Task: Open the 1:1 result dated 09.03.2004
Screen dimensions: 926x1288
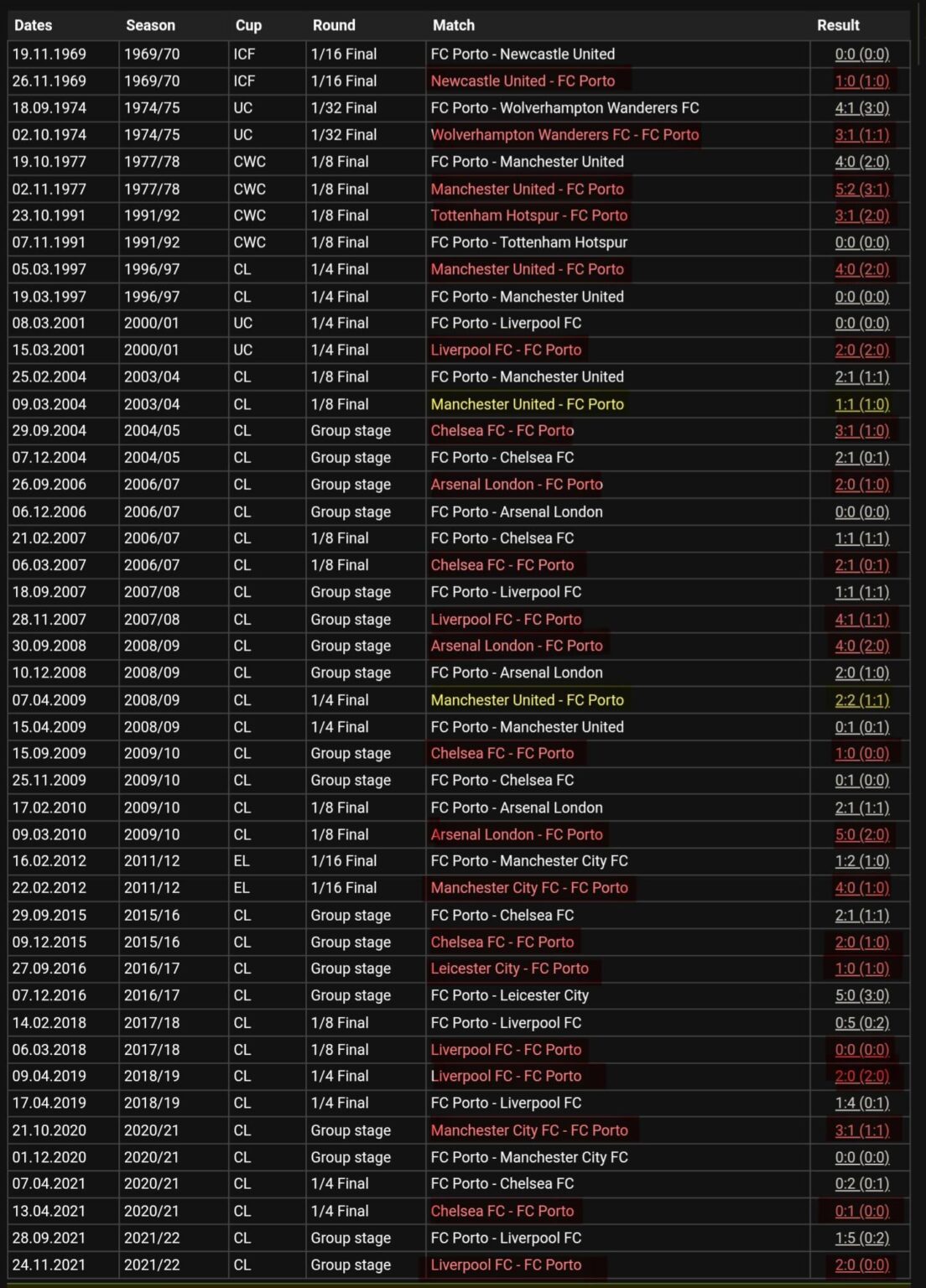Action: (x=861, y=404)
